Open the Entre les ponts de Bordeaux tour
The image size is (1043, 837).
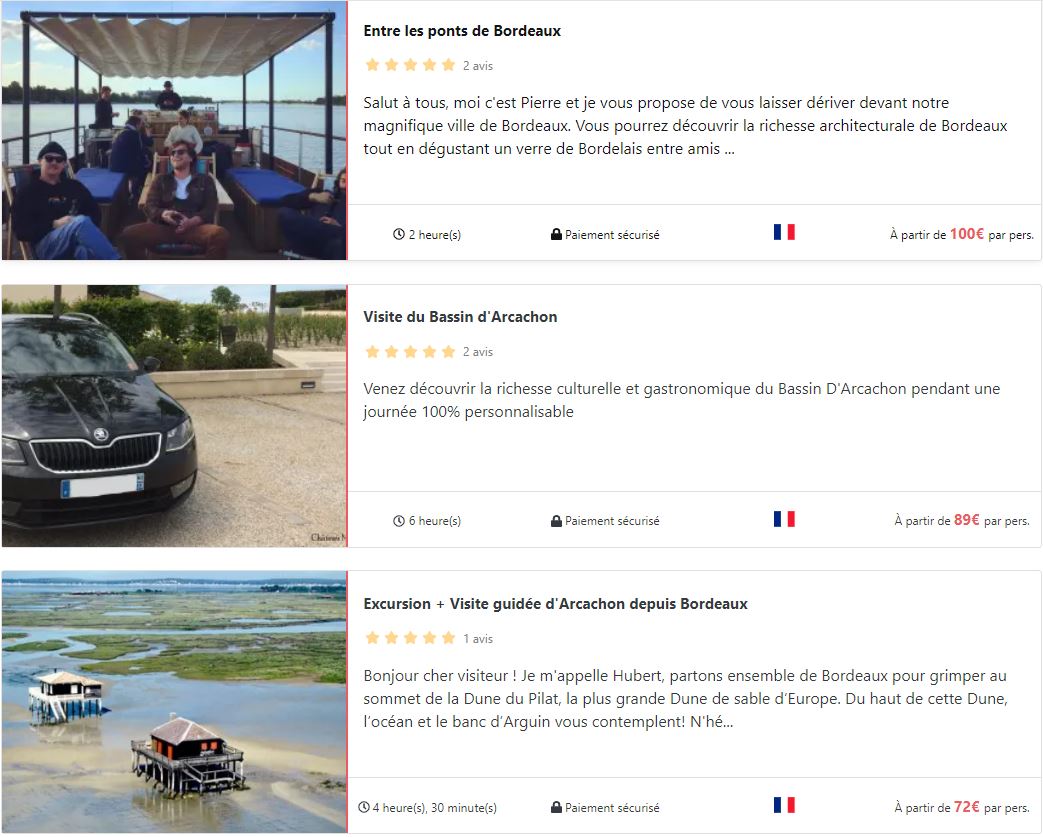coord(462,31)
